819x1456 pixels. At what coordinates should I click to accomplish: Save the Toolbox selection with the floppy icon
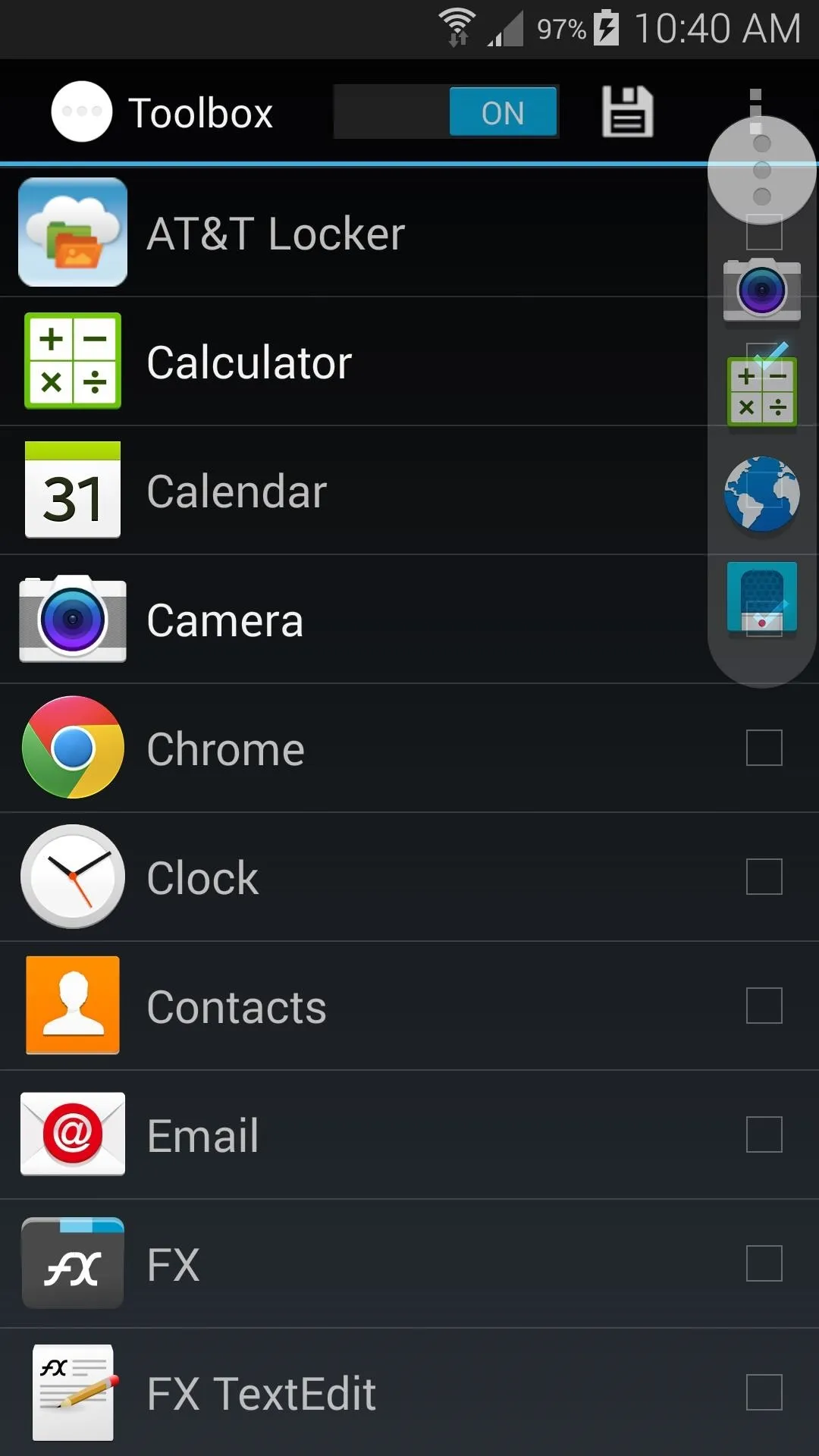(x=627, y=112)
